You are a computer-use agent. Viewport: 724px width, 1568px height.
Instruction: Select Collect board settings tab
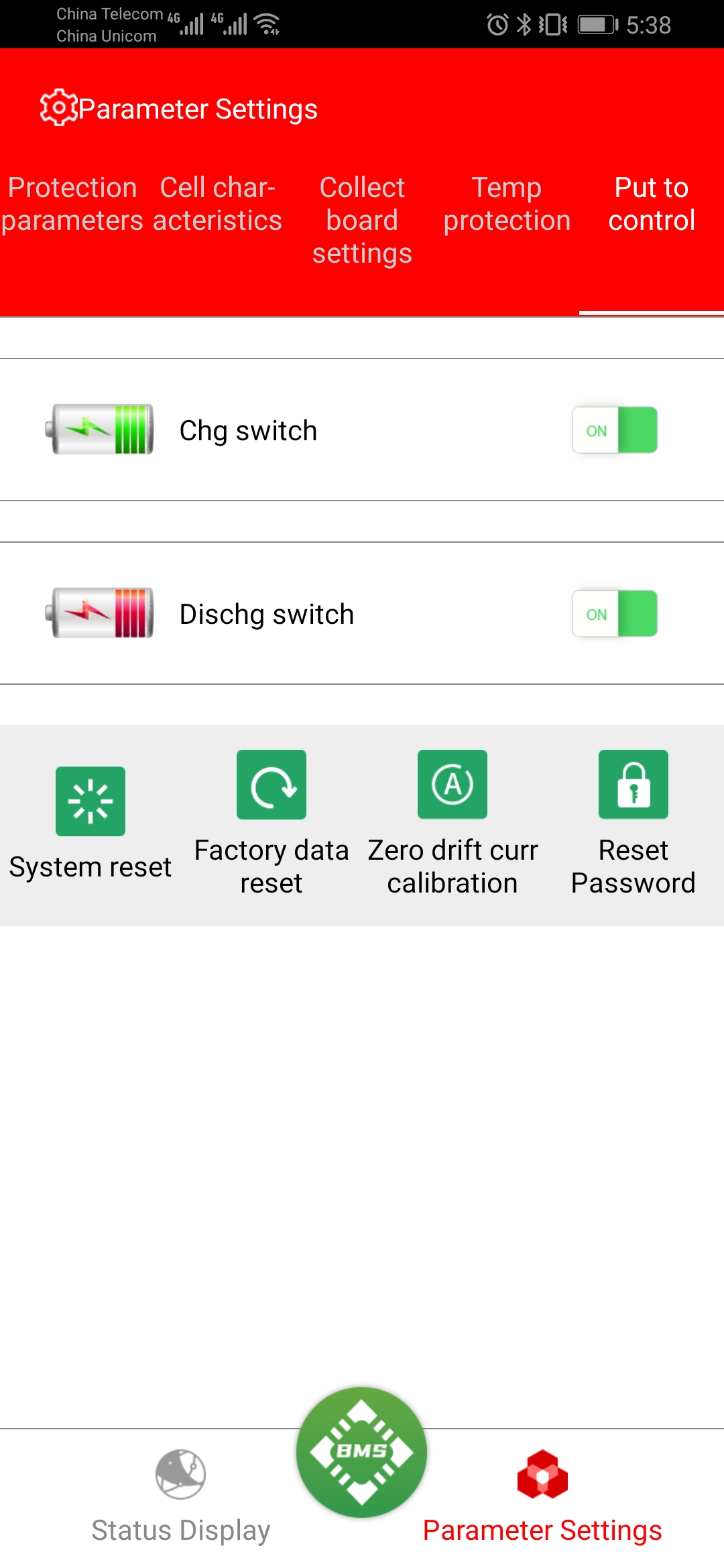[x=362, y=220]
